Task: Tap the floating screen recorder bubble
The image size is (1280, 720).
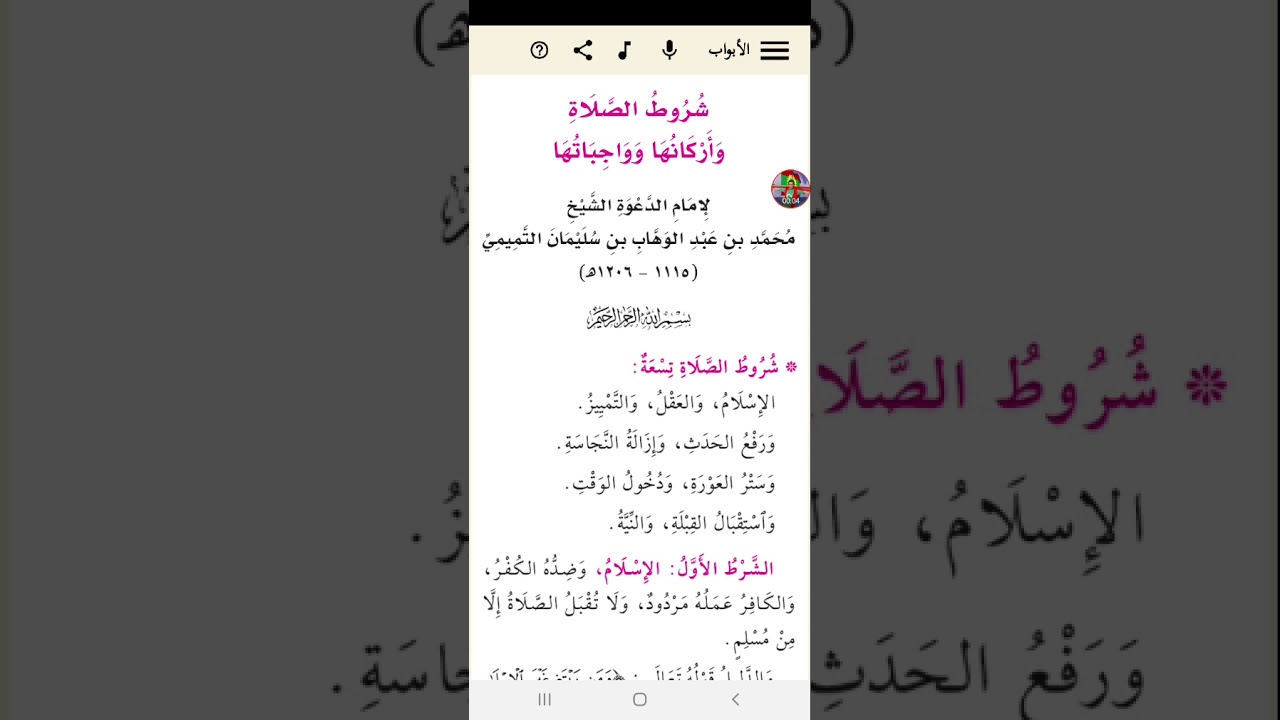Action: click(790, 188)
